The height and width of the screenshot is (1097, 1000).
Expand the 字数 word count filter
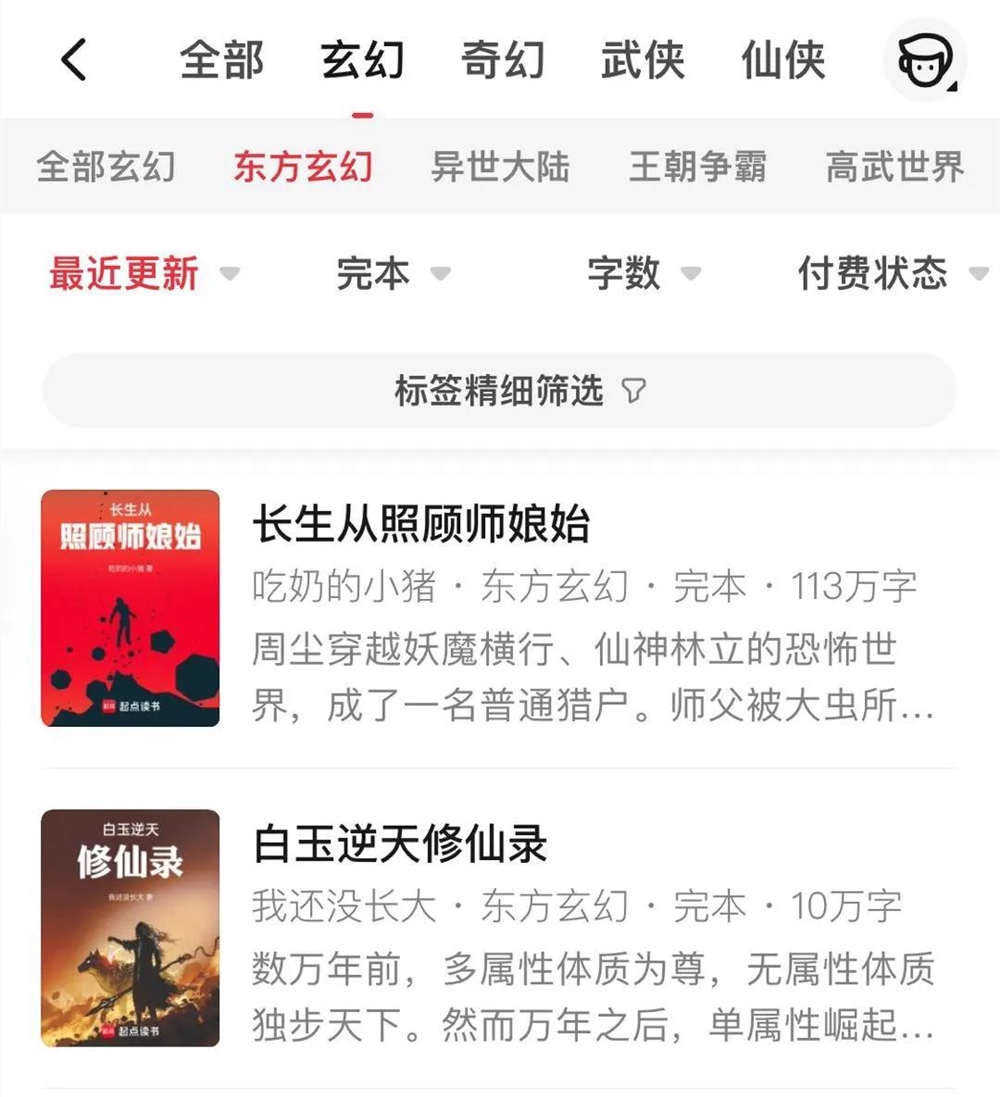[625, 273]
